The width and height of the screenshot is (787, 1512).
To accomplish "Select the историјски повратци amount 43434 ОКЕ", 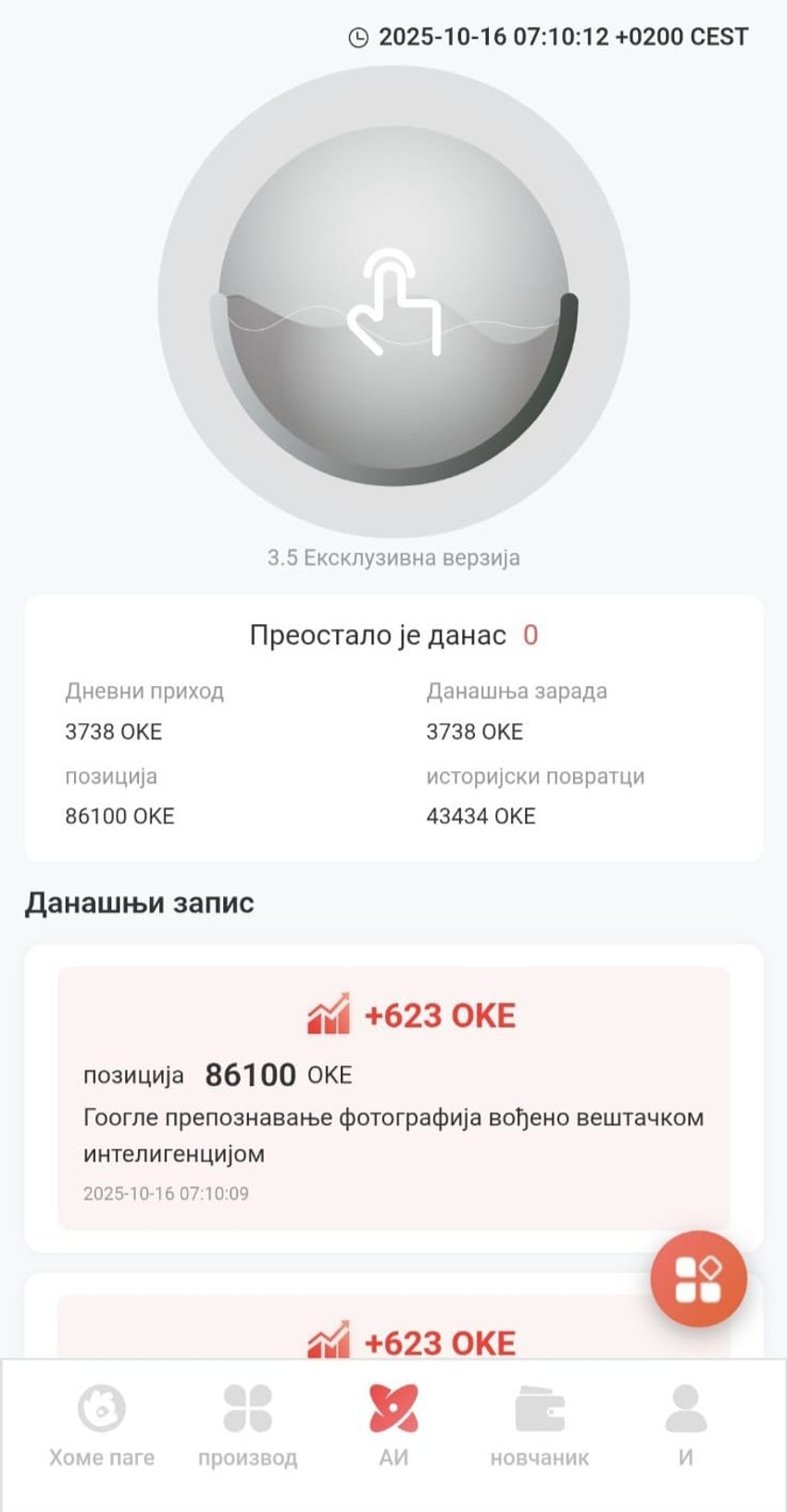I will (481, 816).
